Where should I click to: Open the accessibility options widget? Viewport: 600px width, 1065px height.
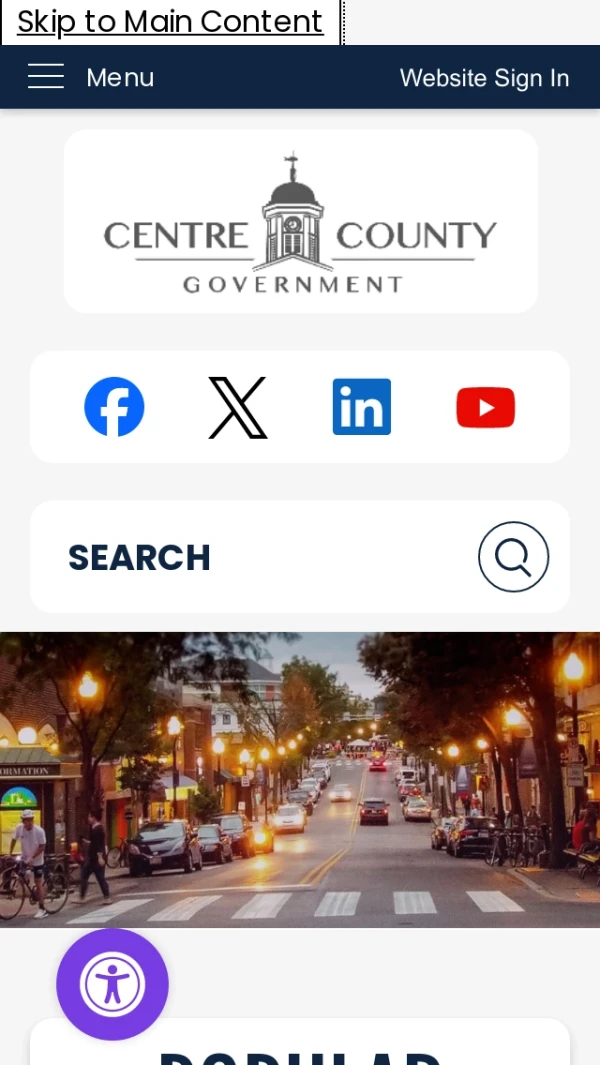click(x=112, y=984)
